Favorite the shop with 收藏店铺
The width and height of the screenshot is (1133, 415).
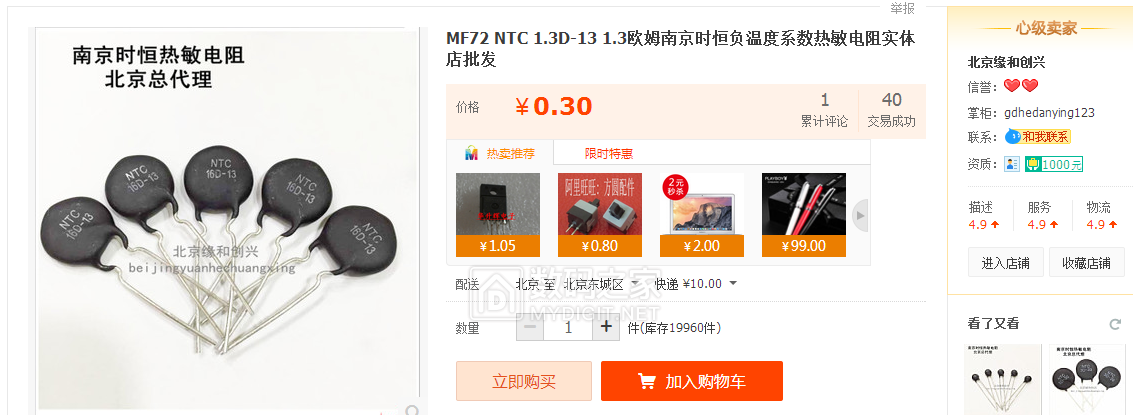[x=1087, y=263]
